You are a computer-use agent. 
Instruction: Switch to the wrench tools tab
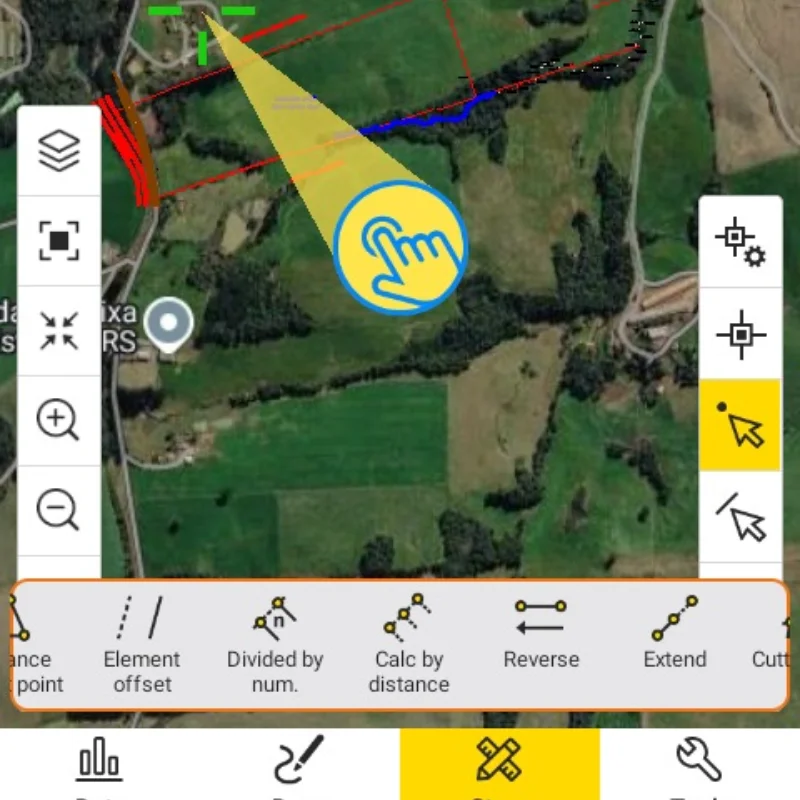click(x=699, y=764)
